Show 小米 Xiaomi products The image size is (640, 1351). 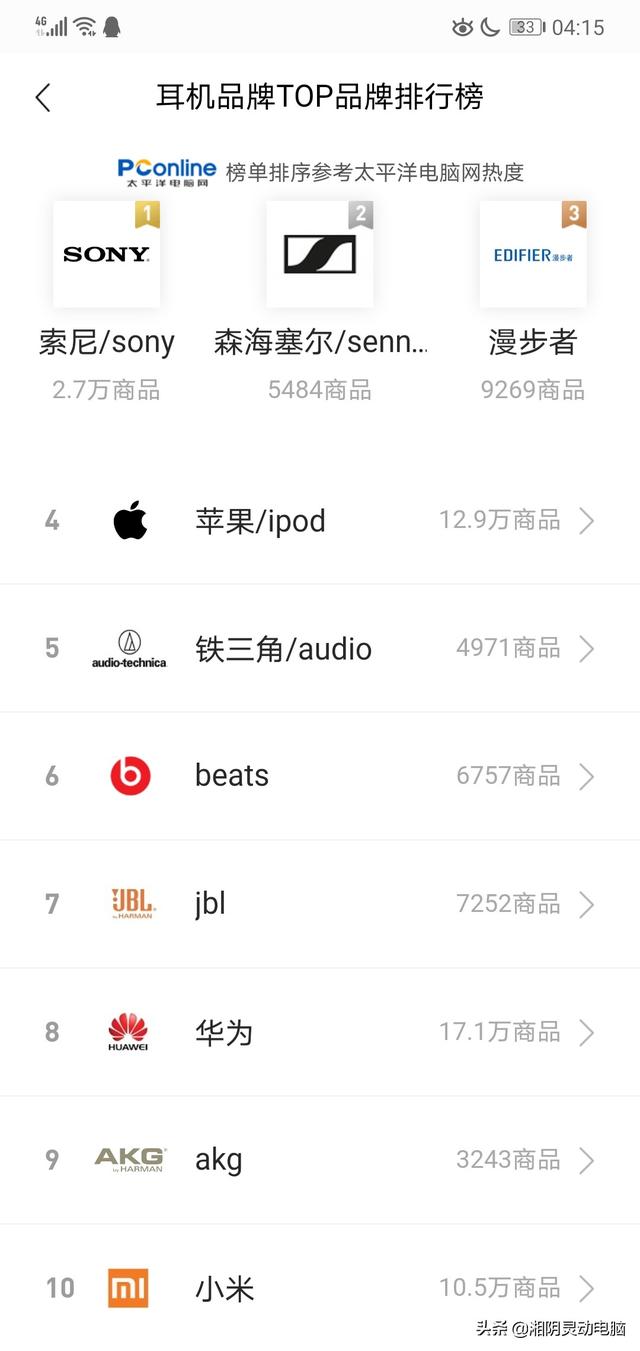point(320,1287)
